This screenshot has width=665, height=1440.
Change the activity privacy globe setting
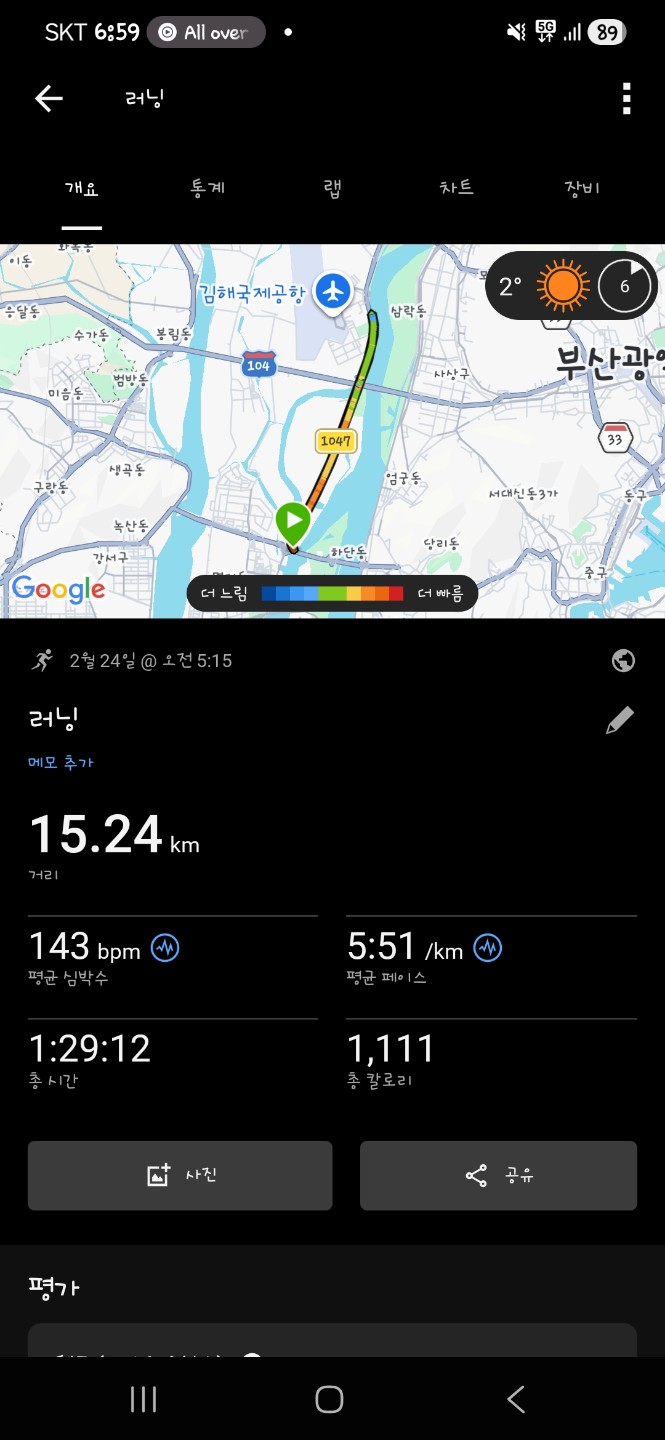coord(623,660)
